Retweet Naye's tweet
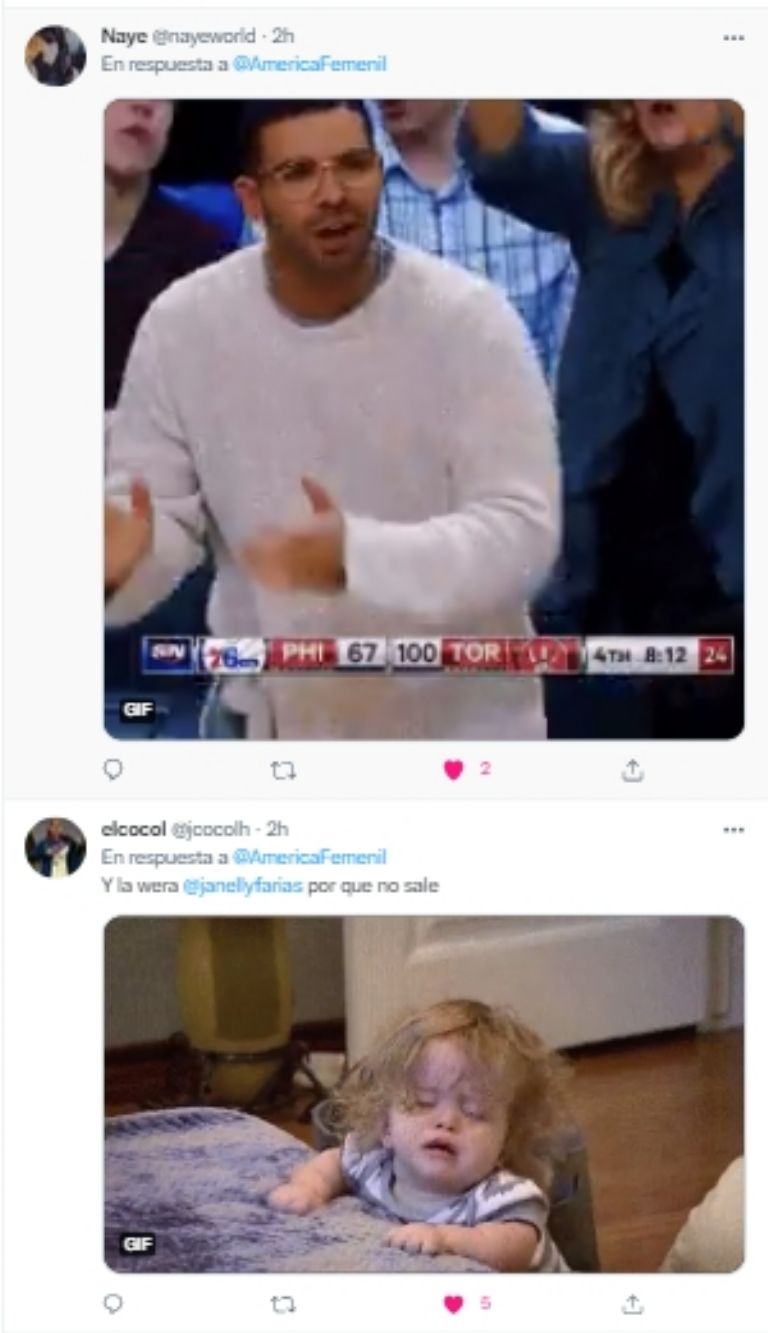 [x=284, y=770]
